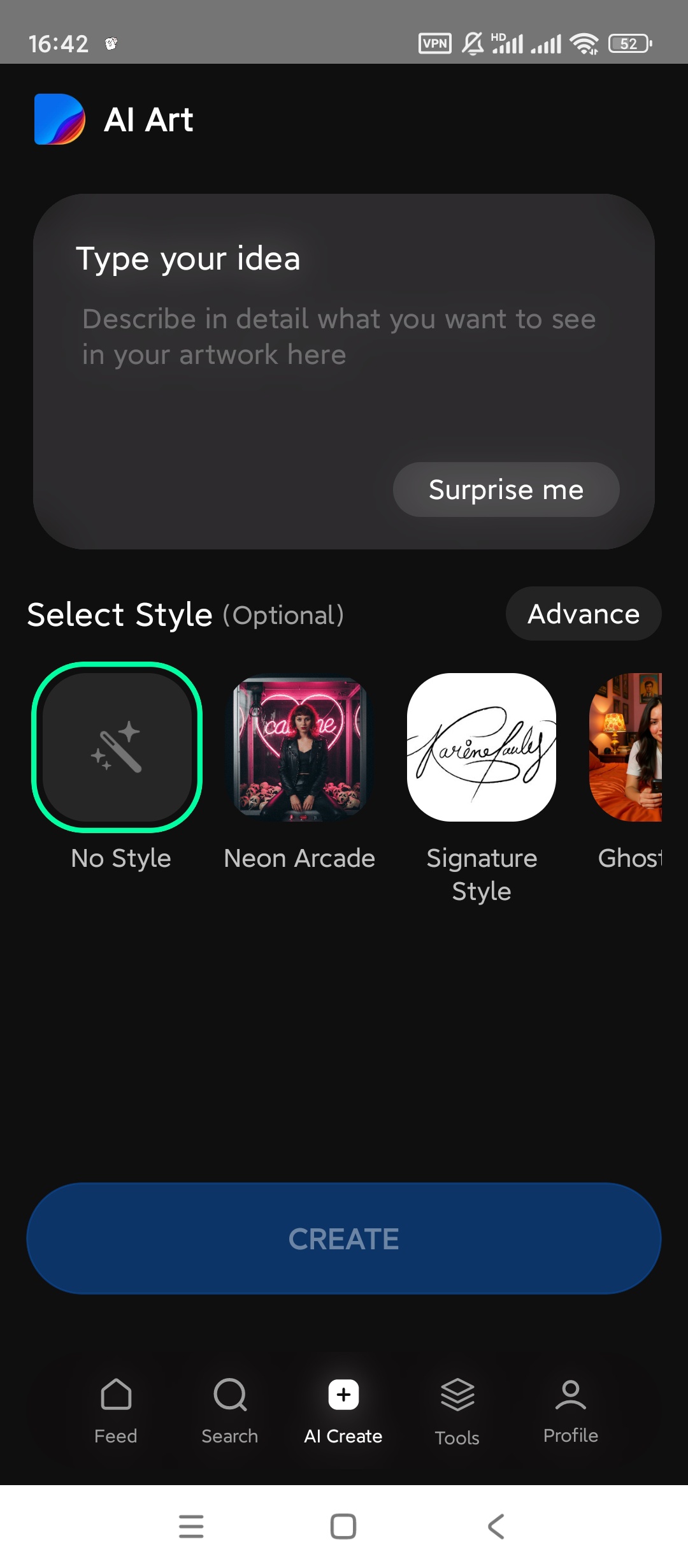688x1568 pixels.
Task: Tap the Surprise me button
Action: [x=506, y=490]
